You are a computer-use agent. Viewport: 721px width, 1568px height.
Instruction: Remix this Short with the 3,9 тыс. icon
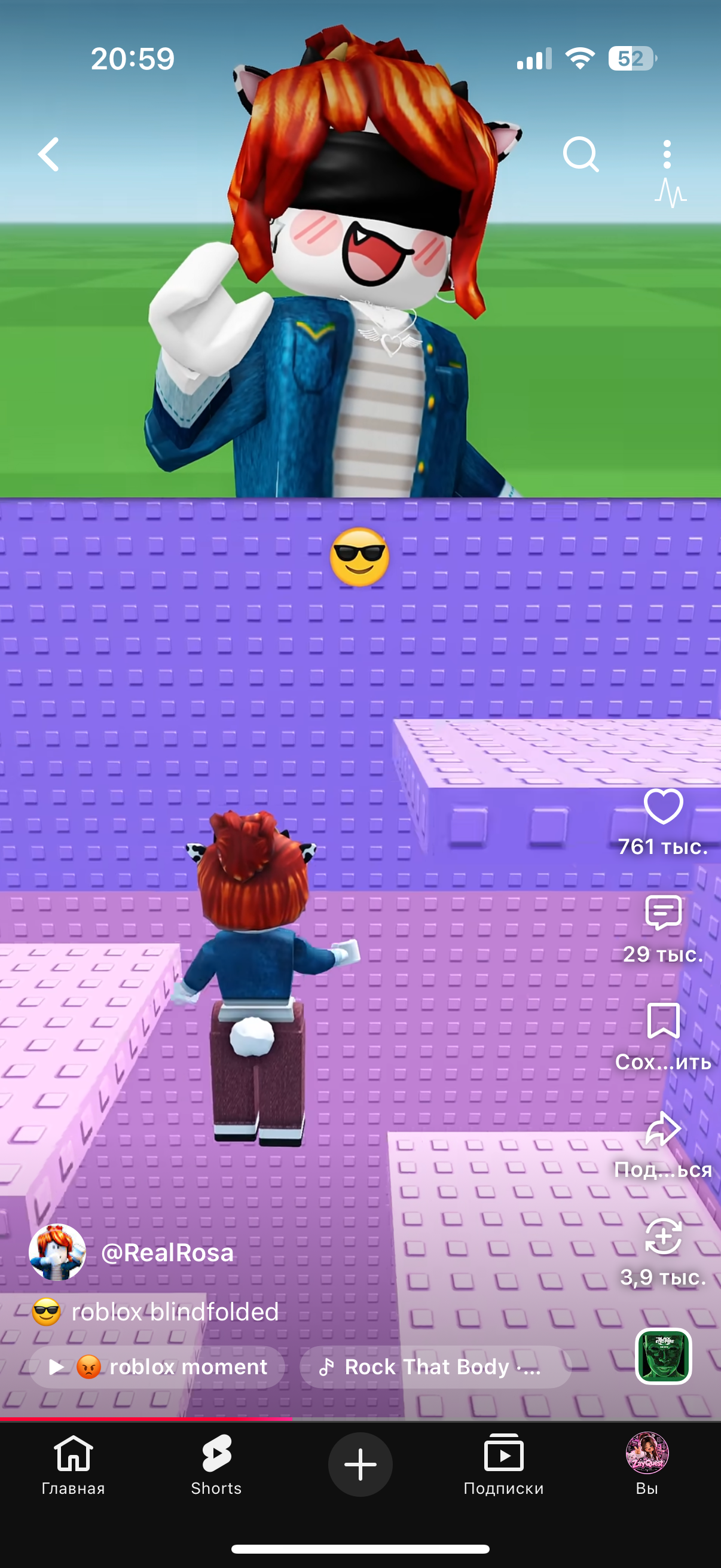point(663,1236)
